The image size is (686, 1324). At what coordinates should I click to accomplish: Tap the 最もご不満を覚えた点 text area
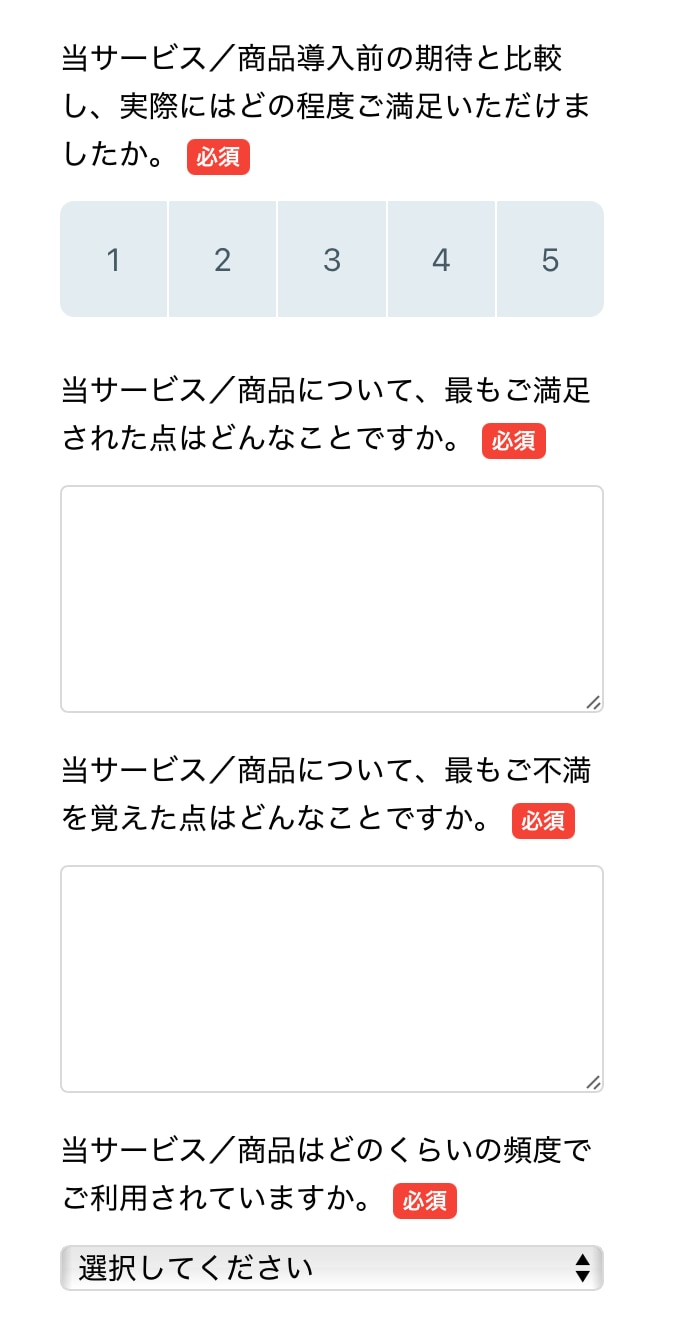[332, 979]
